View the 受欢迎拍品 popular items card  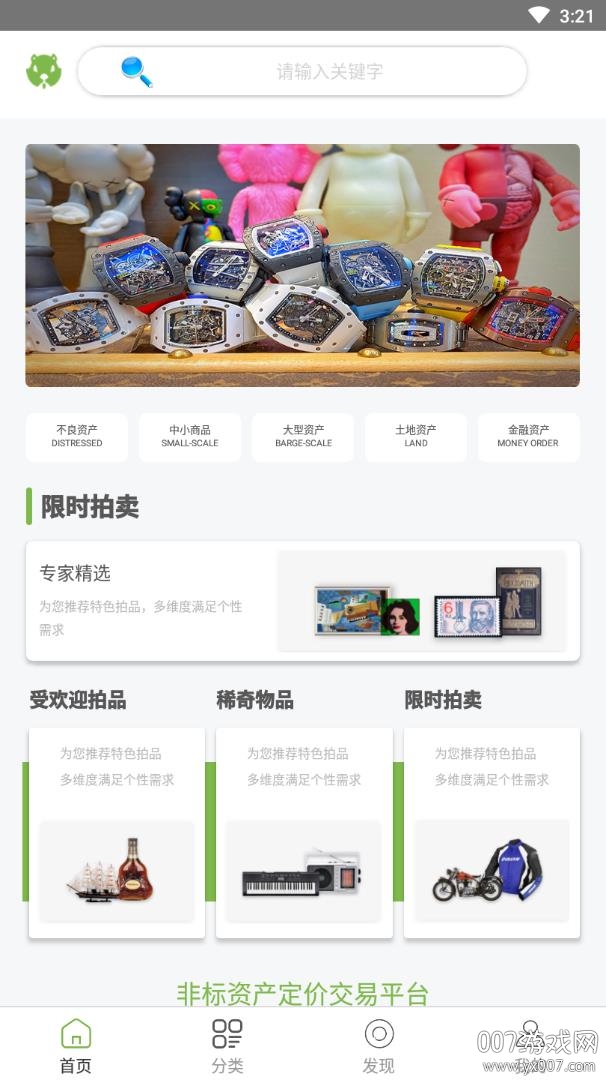coord(117,832)
